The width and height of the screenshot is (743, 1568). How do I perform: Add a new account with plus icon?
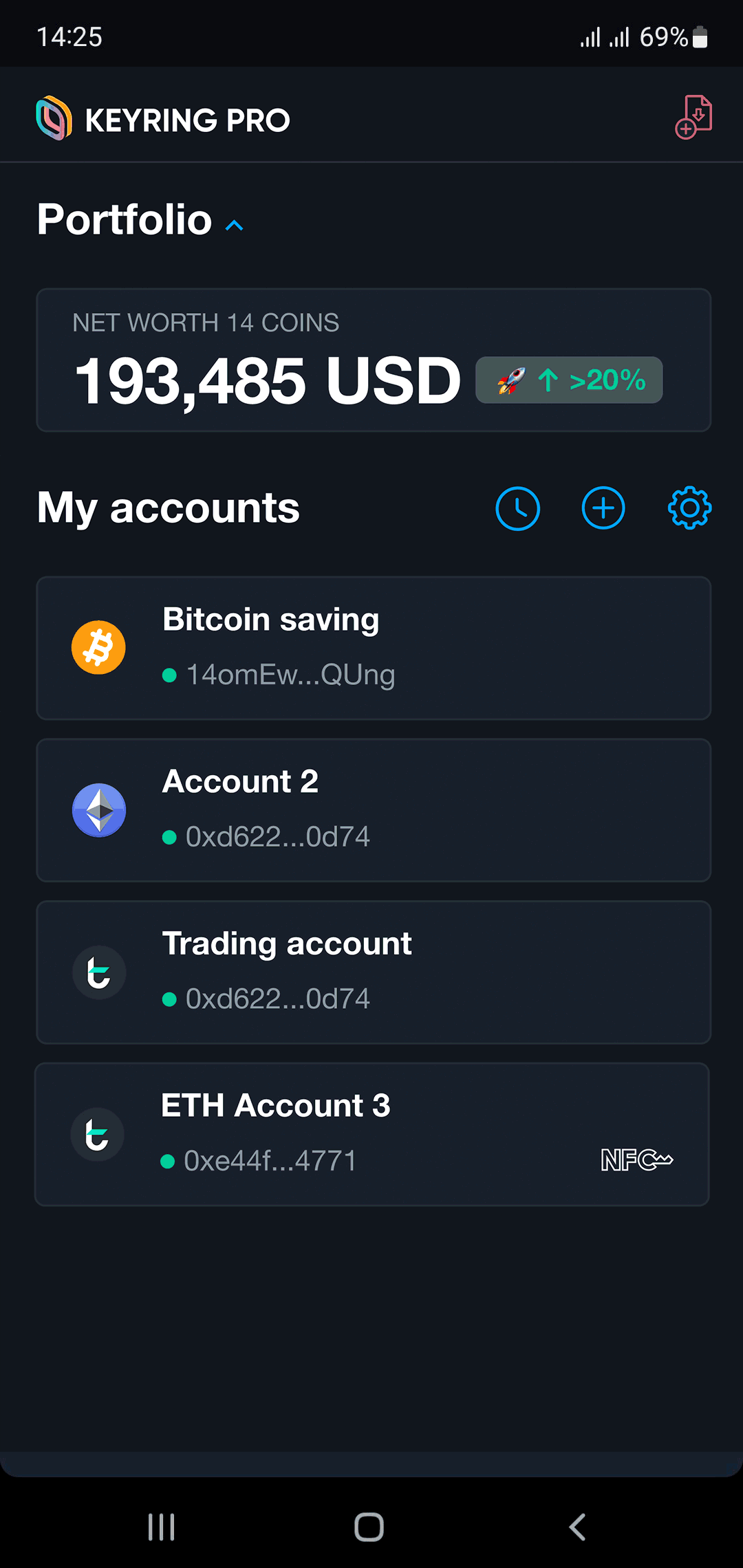point(603,508)
